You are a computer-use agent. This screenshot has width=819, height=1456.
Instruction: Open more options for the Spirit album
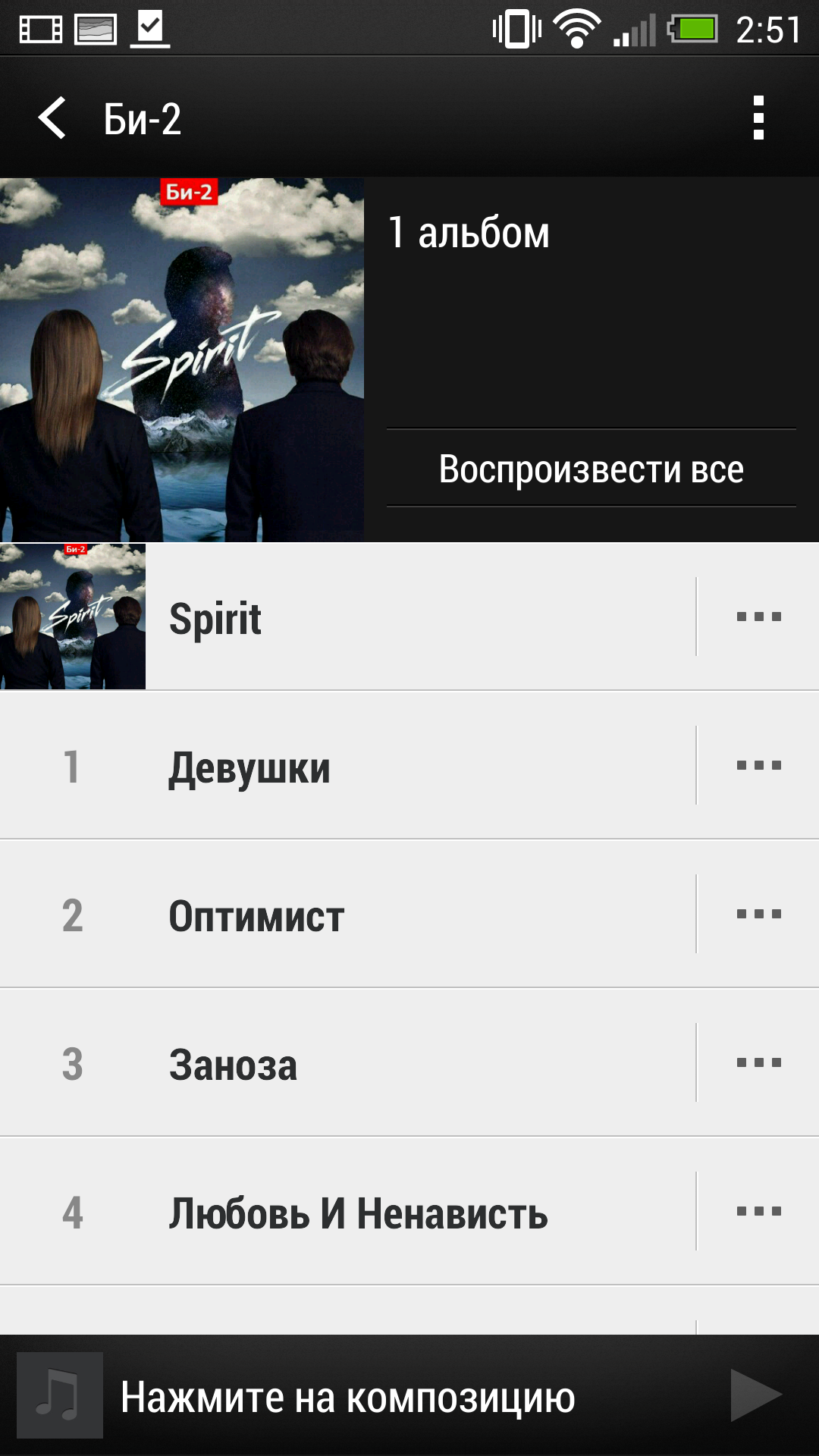click(758, 617)
